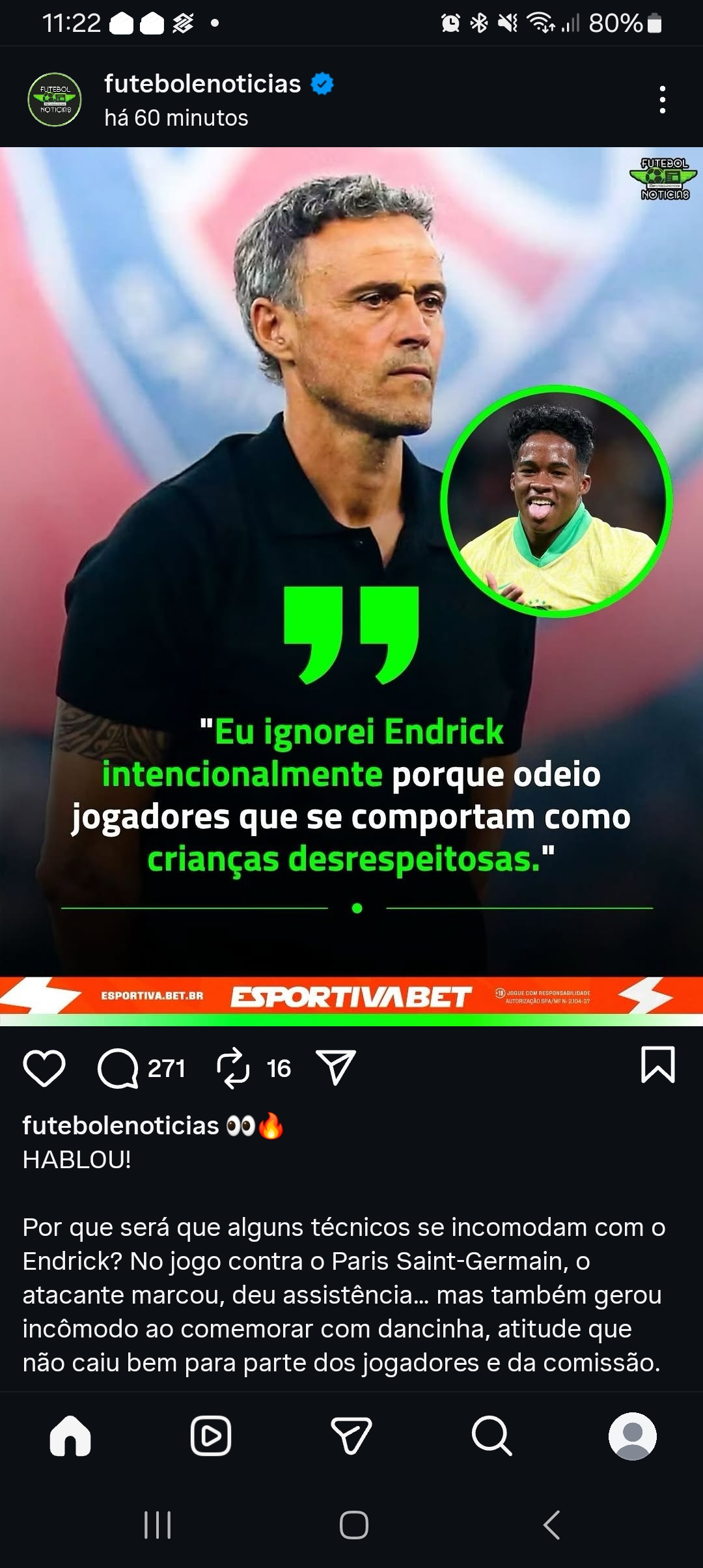Open futebolenoticias profile picture
The image size is (703, 1568).
point(55,100)
